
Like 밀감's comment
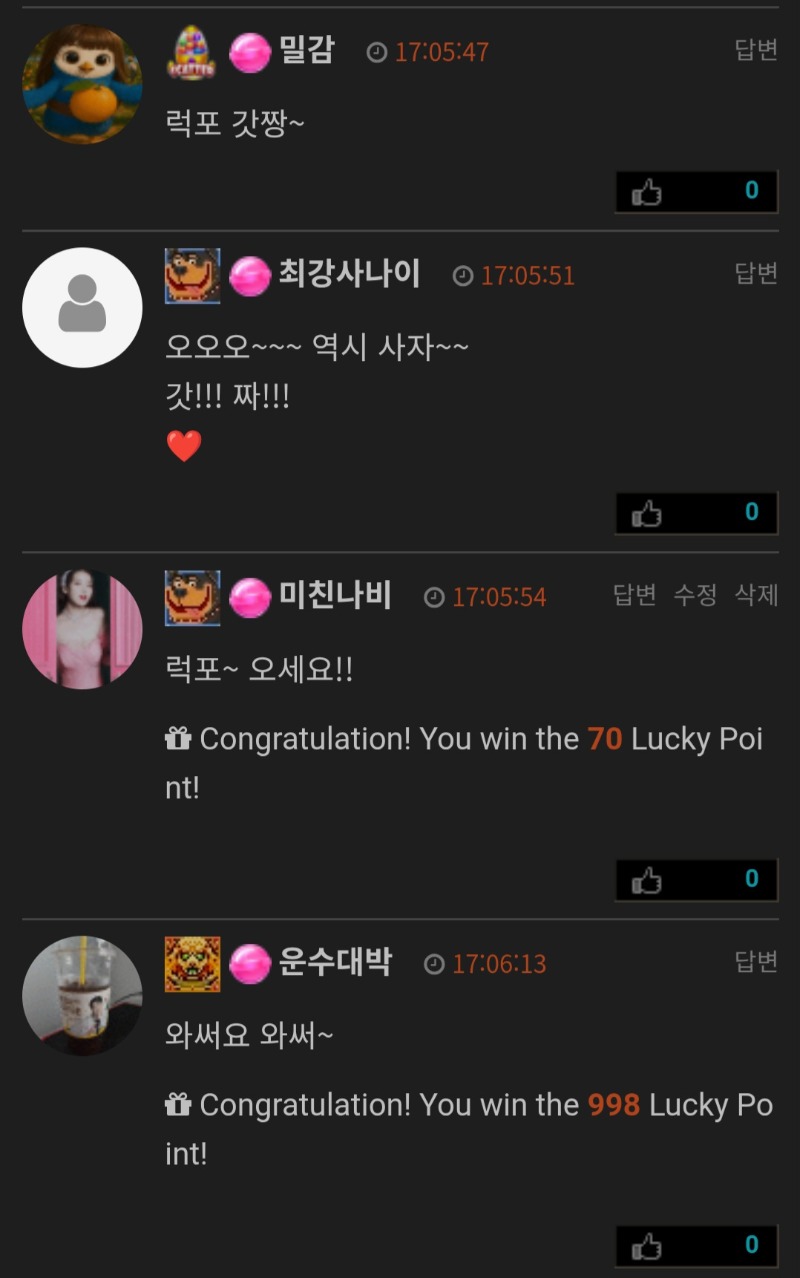tap(648, 192)
